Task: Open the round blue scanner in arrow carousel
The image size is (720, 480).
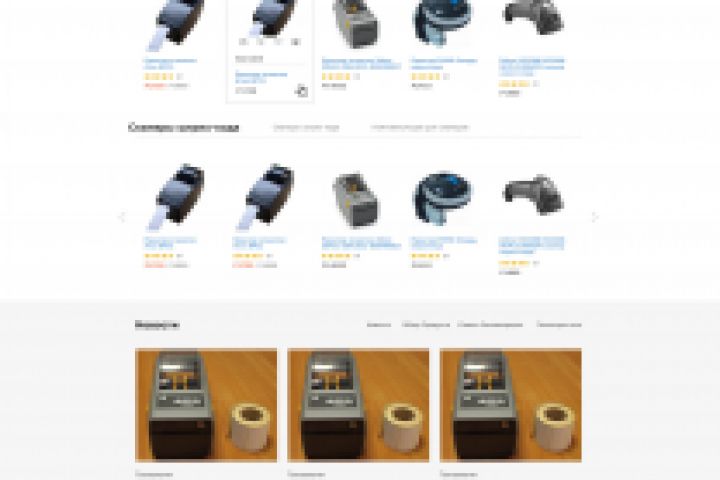Action: click(443, 197)
